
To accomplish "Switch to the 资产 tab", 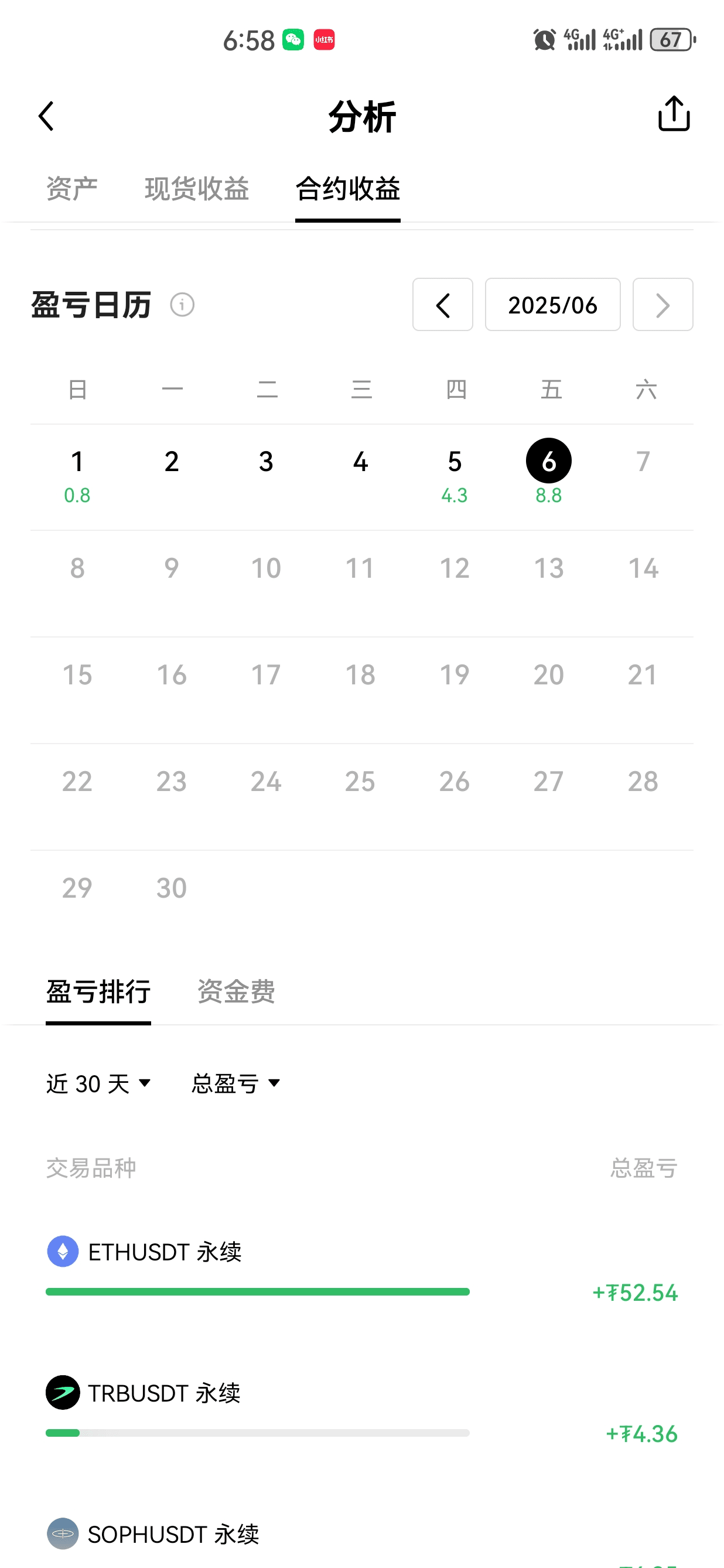I will pyautogui.click(x=72, y=189).
